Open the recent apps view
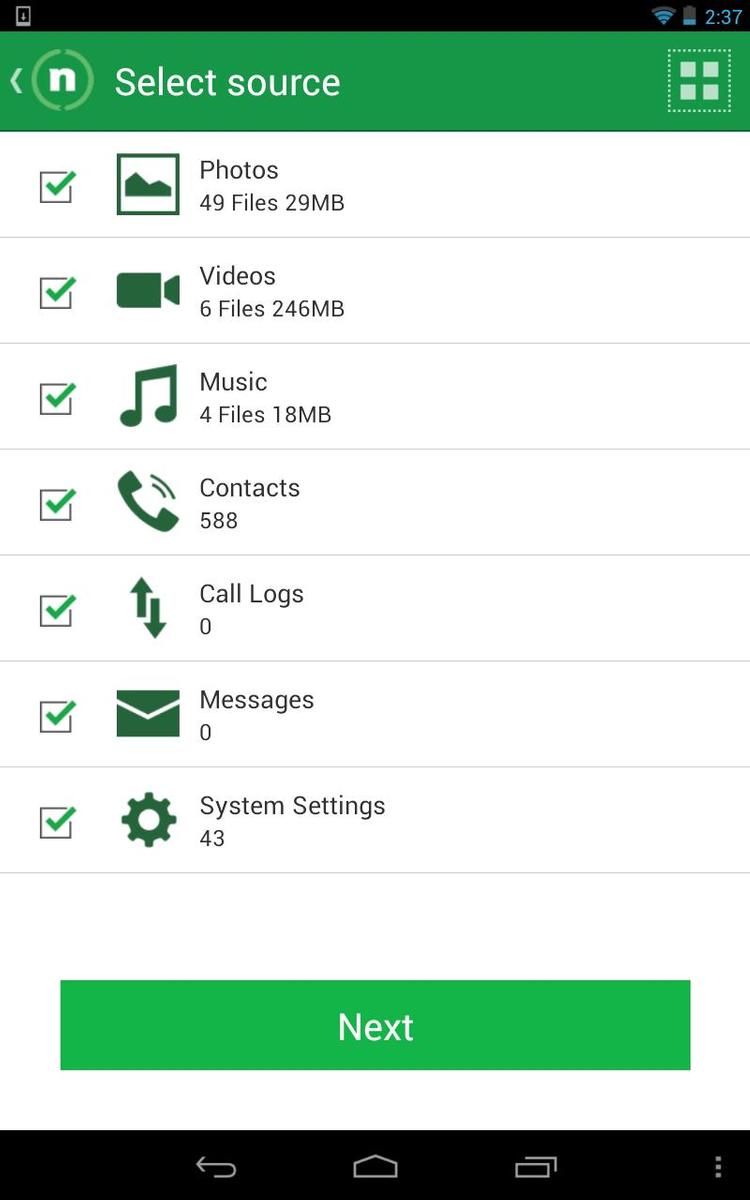 click(x=536, y=1166)
